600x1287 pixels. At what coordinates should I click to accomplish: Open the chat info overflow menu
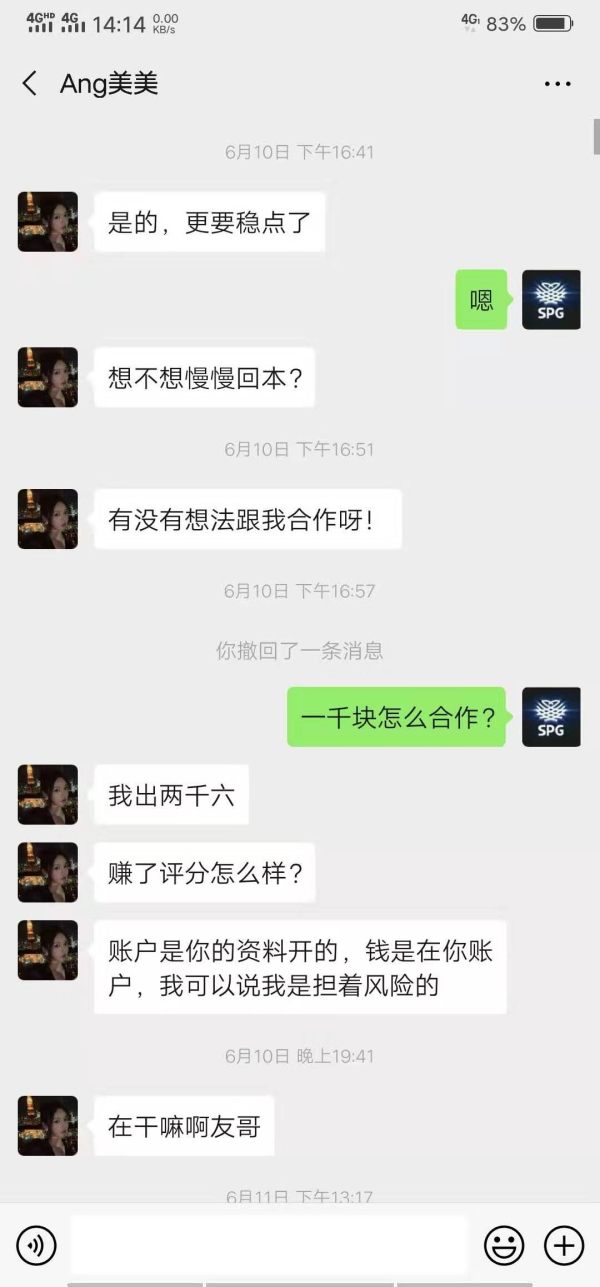coord(557,84)
